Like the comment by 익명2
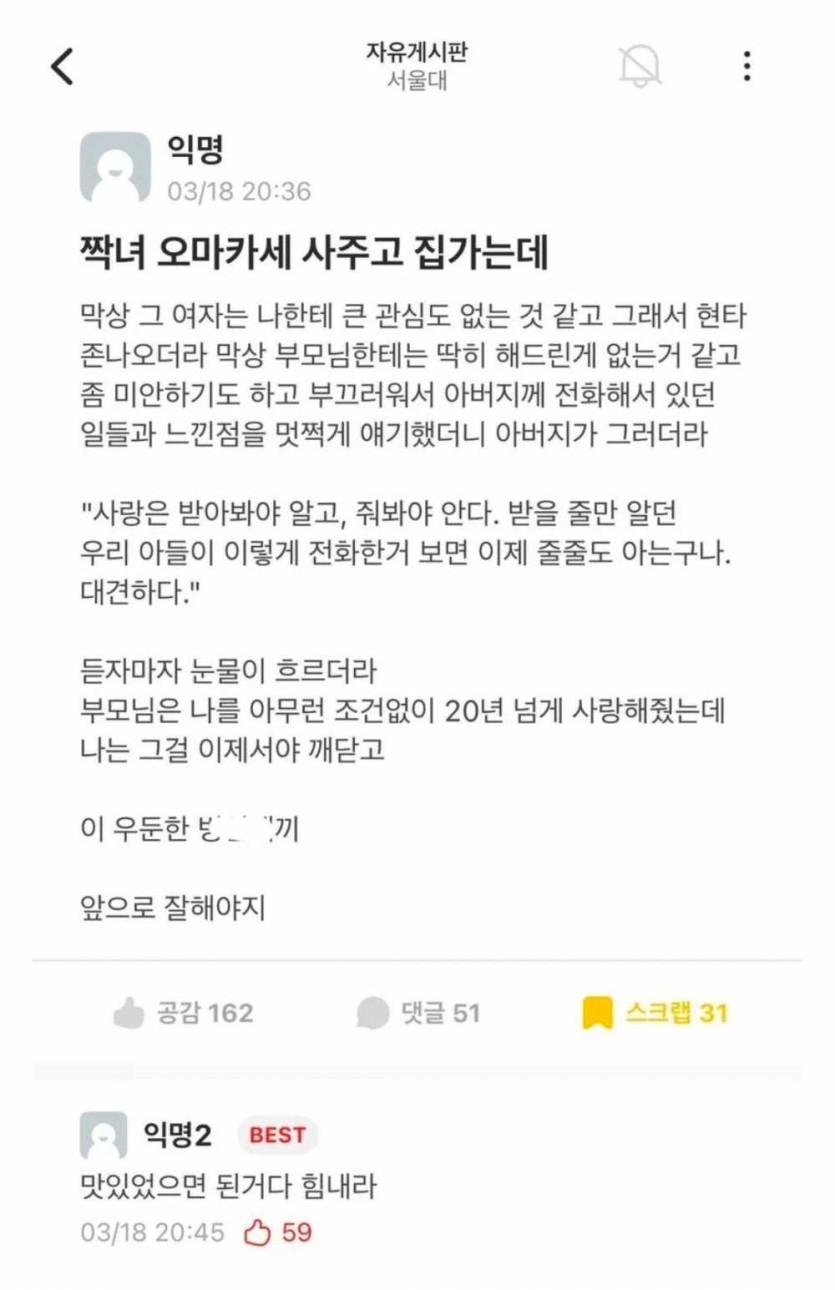This screenshot has height=1290, width=835. (x=259, y=1233)
